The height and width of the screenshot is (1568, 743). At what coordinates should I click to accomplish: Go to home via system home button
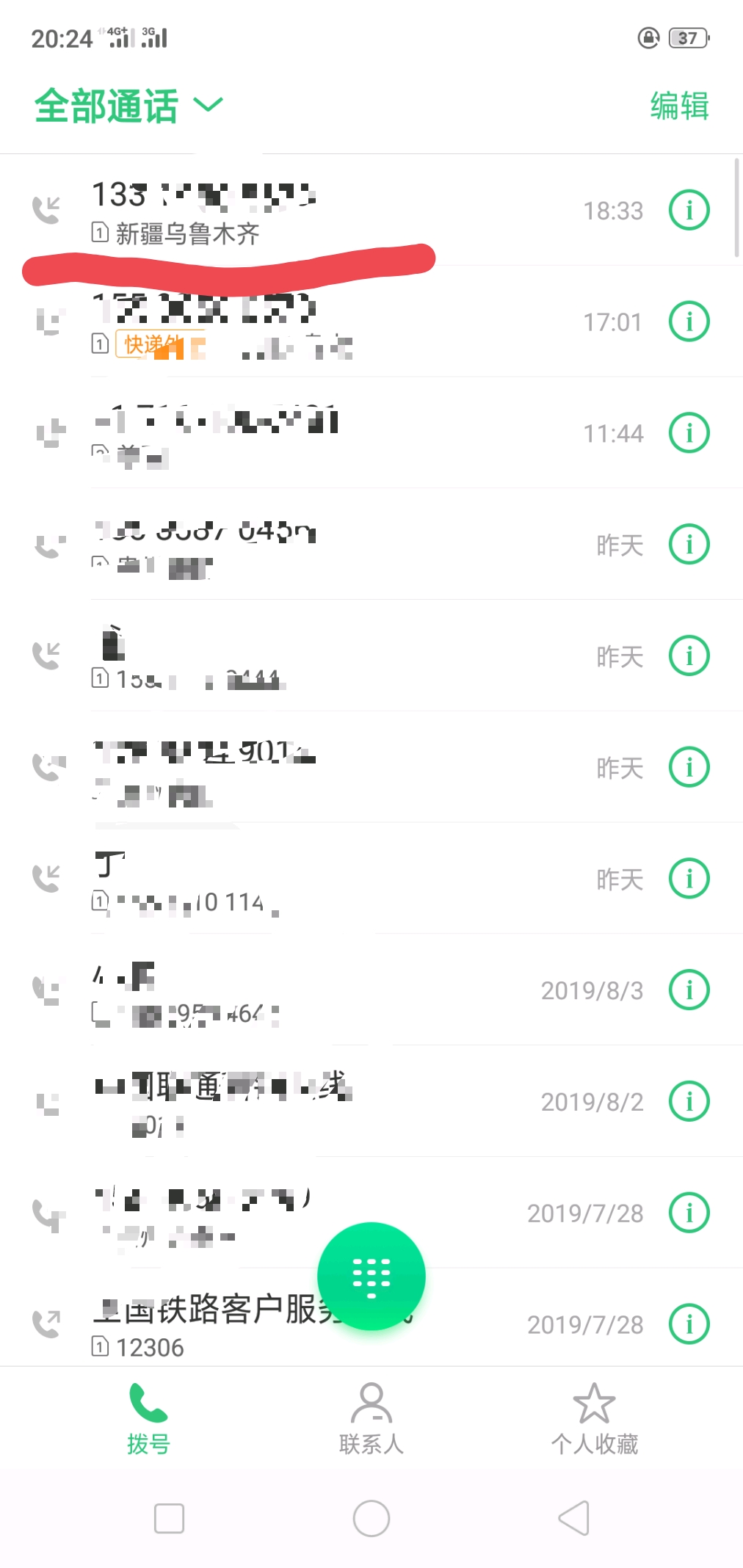coord(371,1518)
